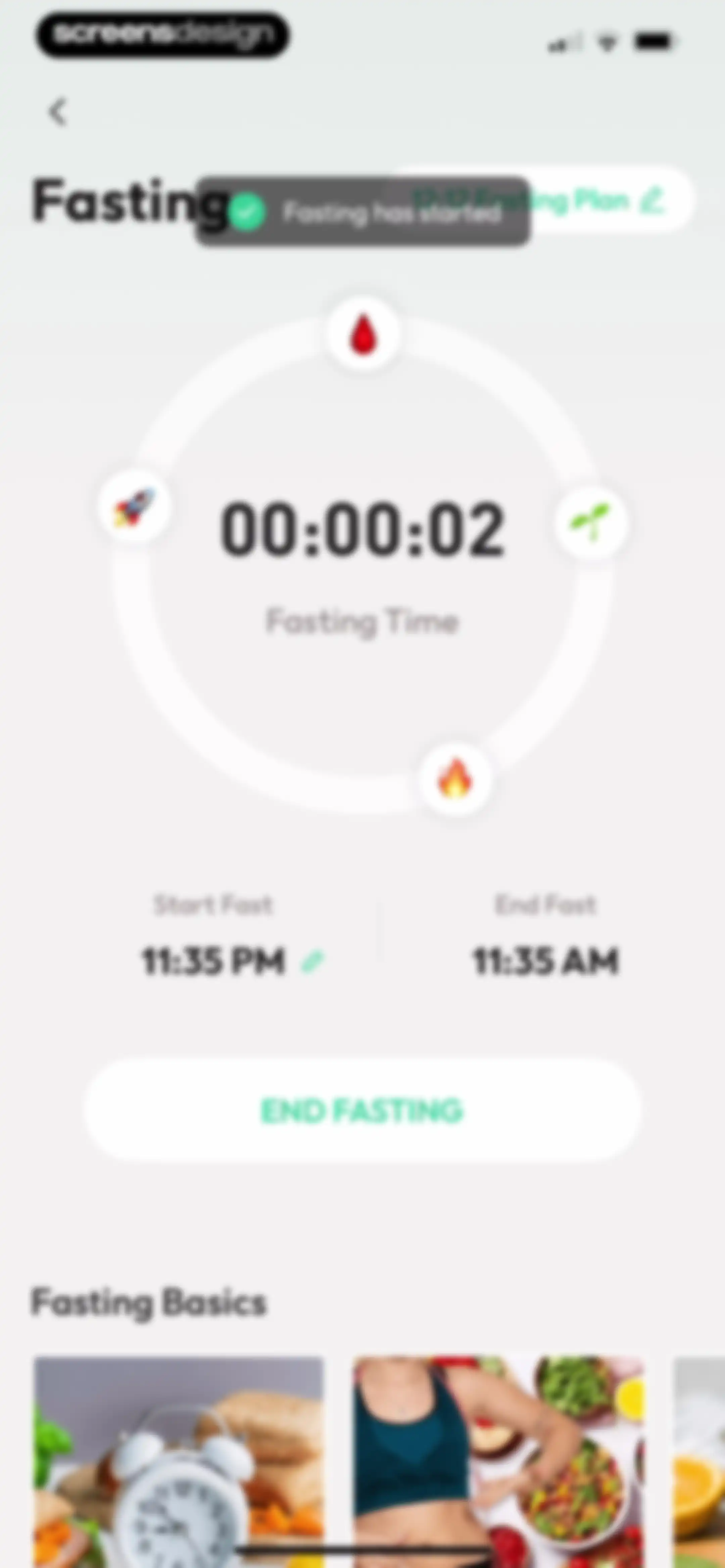The width and height of the screenshot is (725, 1568).
Task: Open the flame stage icon
Action: (455, 780)
